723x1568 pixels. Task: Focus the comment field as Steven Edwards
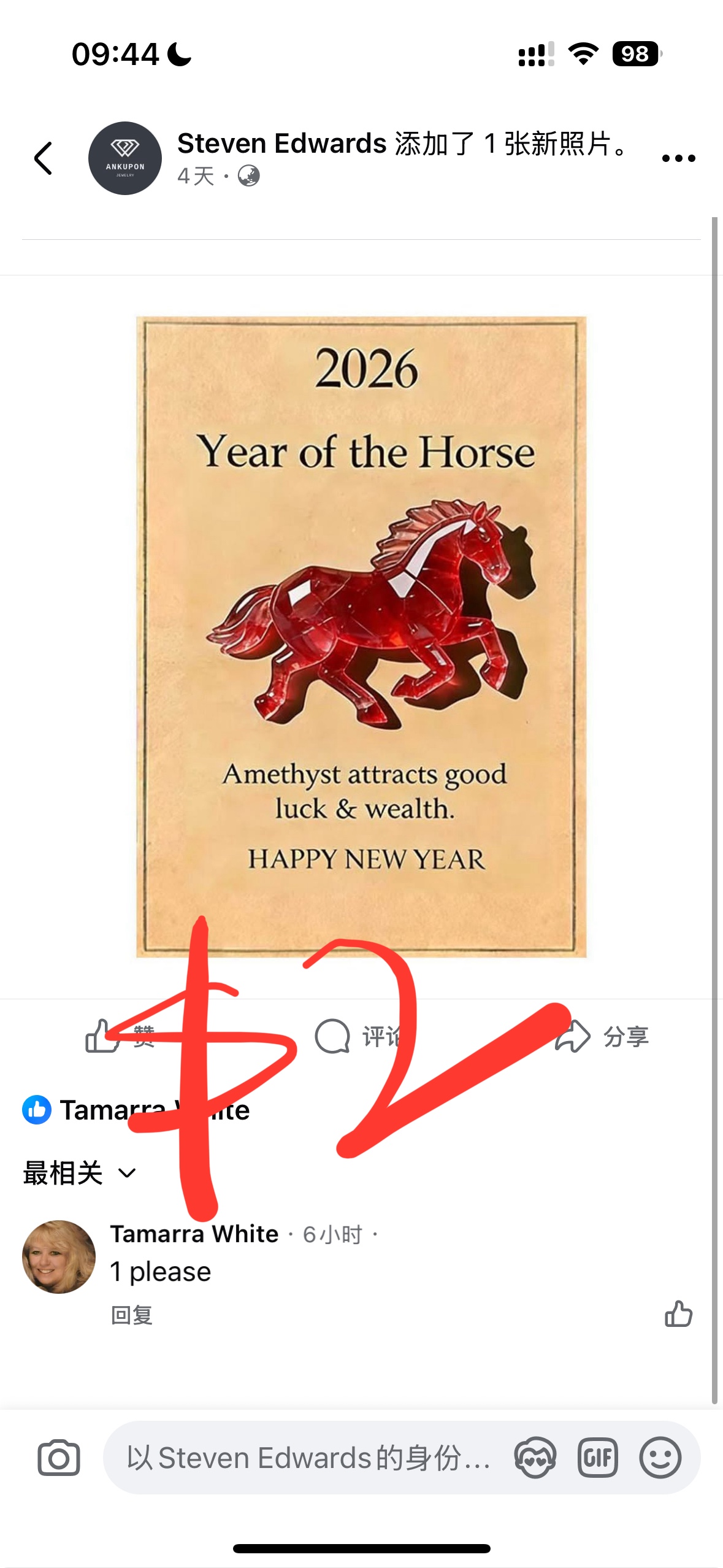click(308, 1458)
